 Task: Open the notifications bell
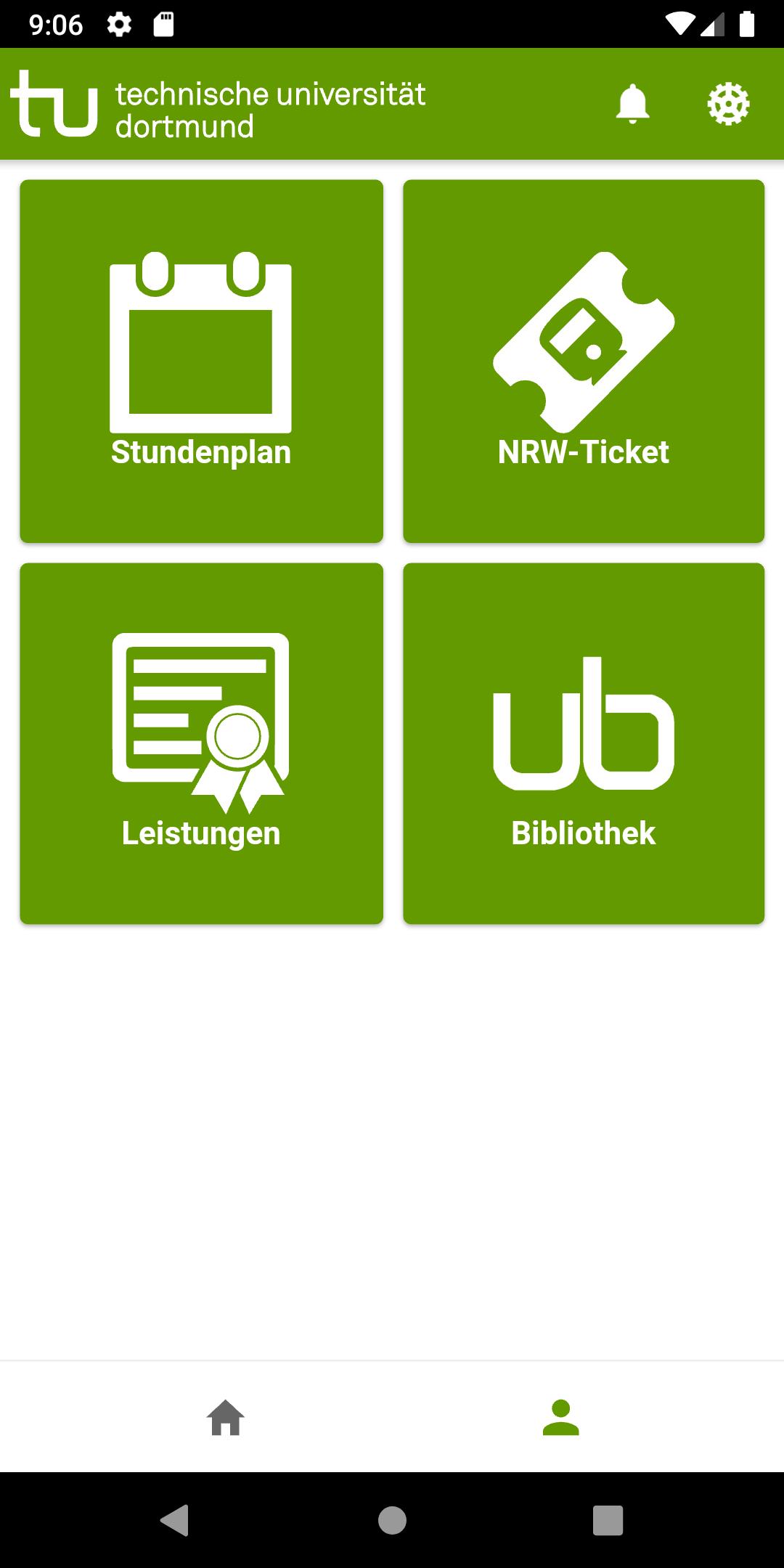pos(632,104)
